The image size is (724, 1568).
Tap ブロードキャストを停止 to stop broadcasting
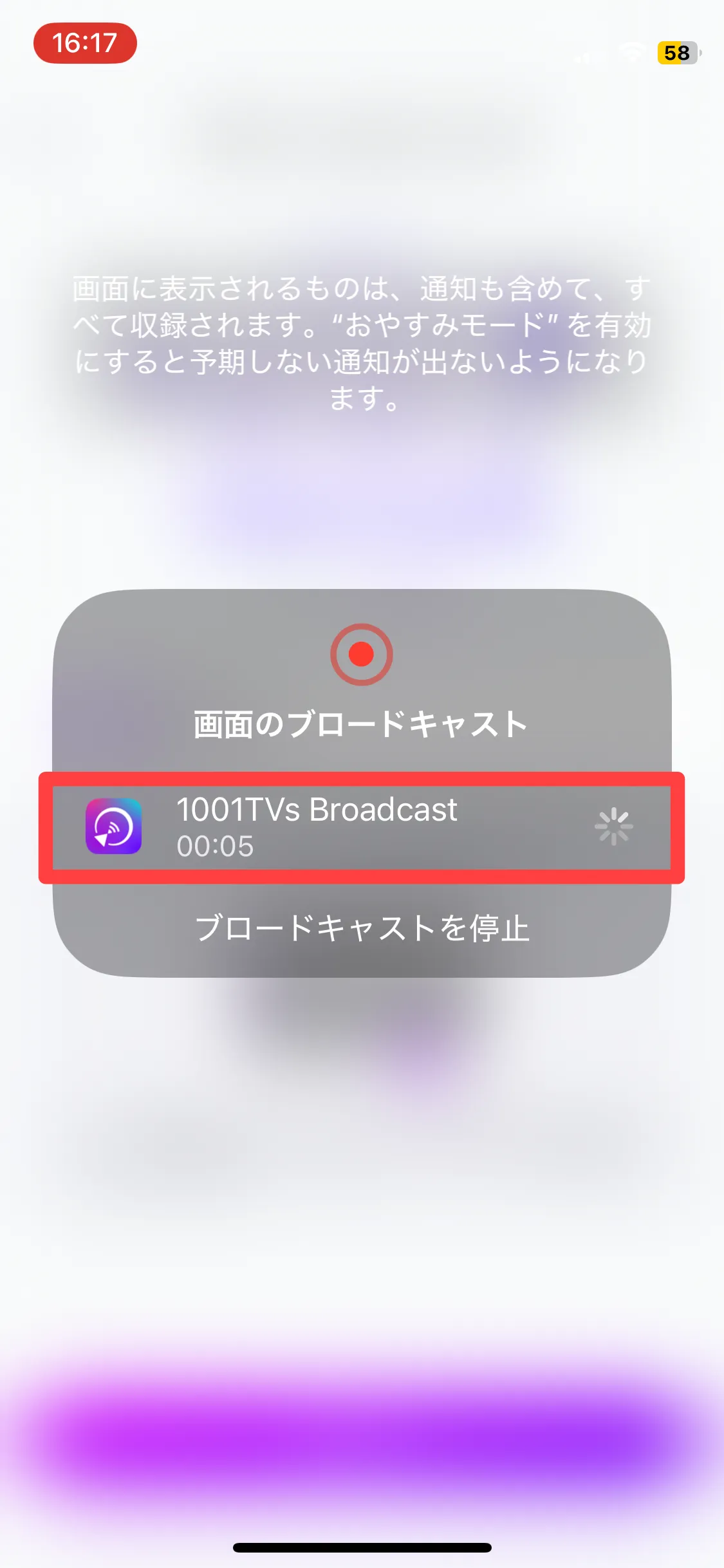click(x=362, y=928)
